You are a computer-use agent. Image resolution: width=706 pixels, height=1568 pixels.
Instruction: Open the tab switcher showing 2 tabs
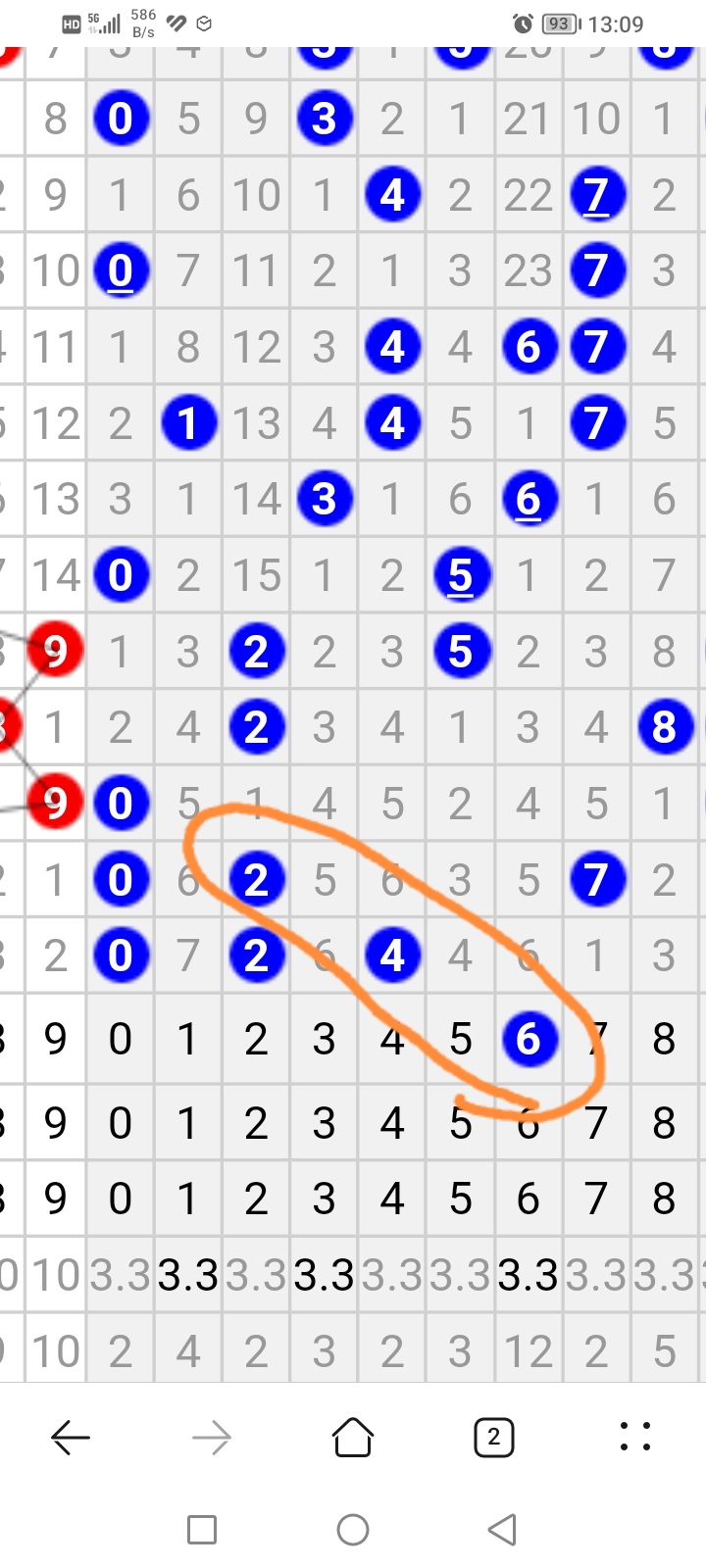[x=493, y=1438]
